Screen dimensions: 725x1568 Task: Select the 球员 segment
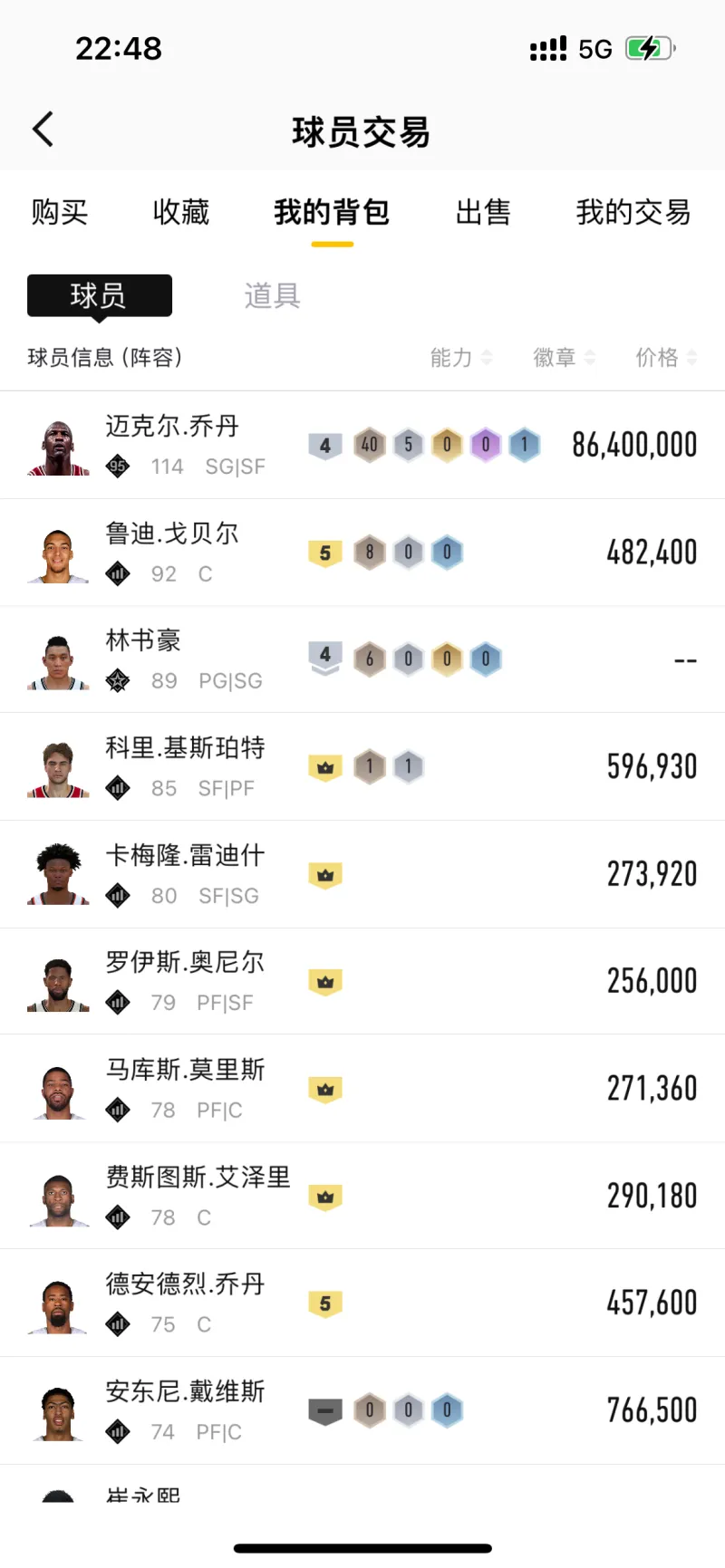point(100,295)
